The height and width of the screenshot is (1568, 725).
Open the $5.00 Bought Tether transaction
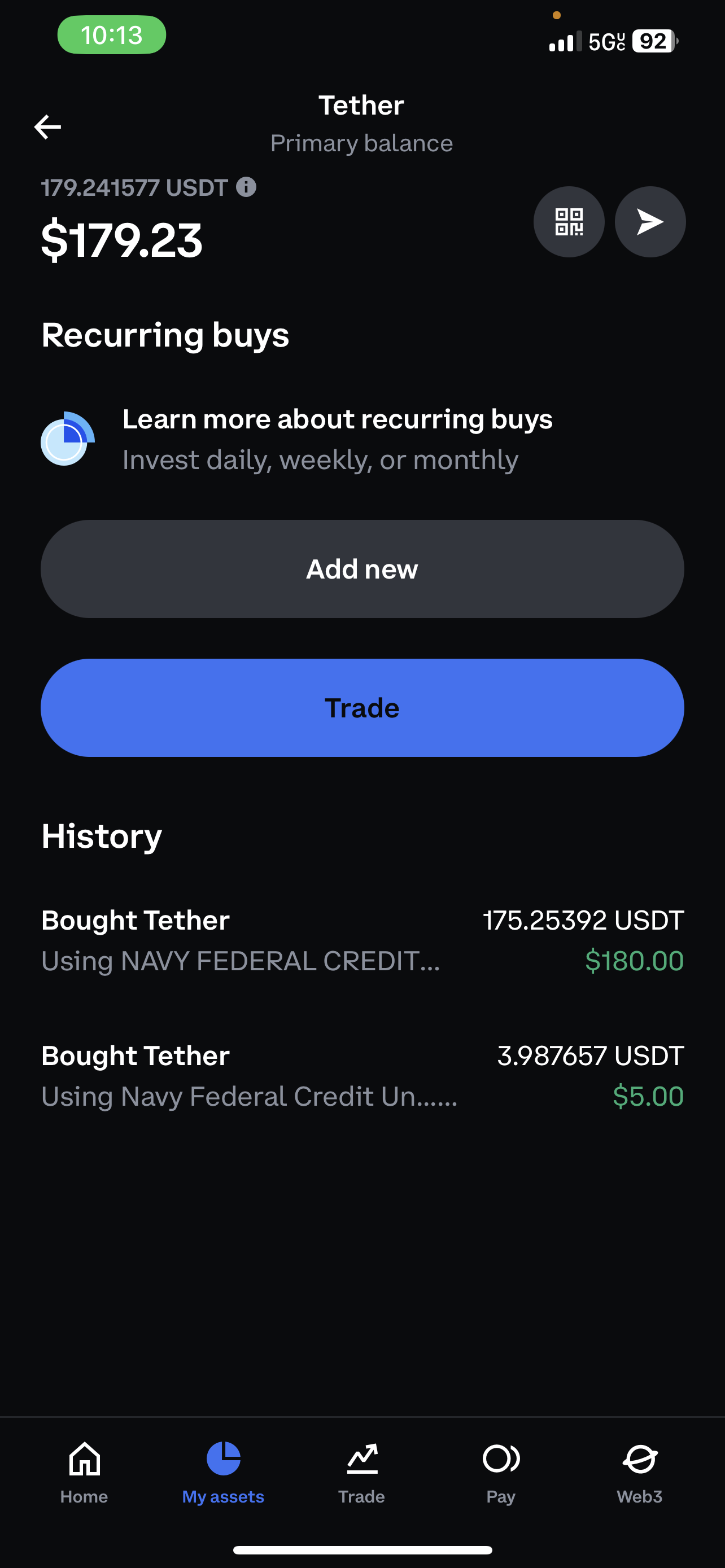pos(362,1076)
